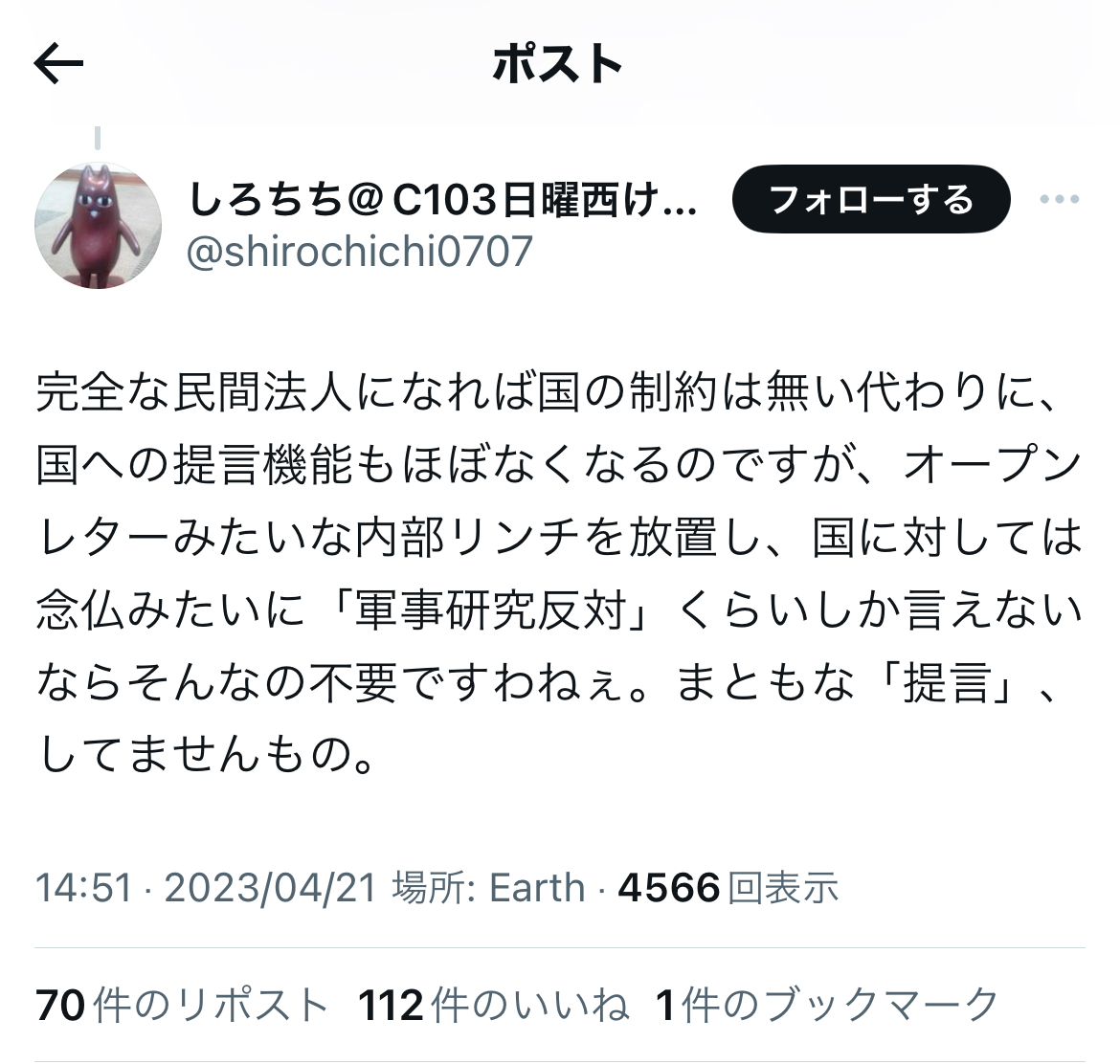Open the three-dot overflow menu
This screenshot has height=1064, width=1120.
(x=1059, y=200)
